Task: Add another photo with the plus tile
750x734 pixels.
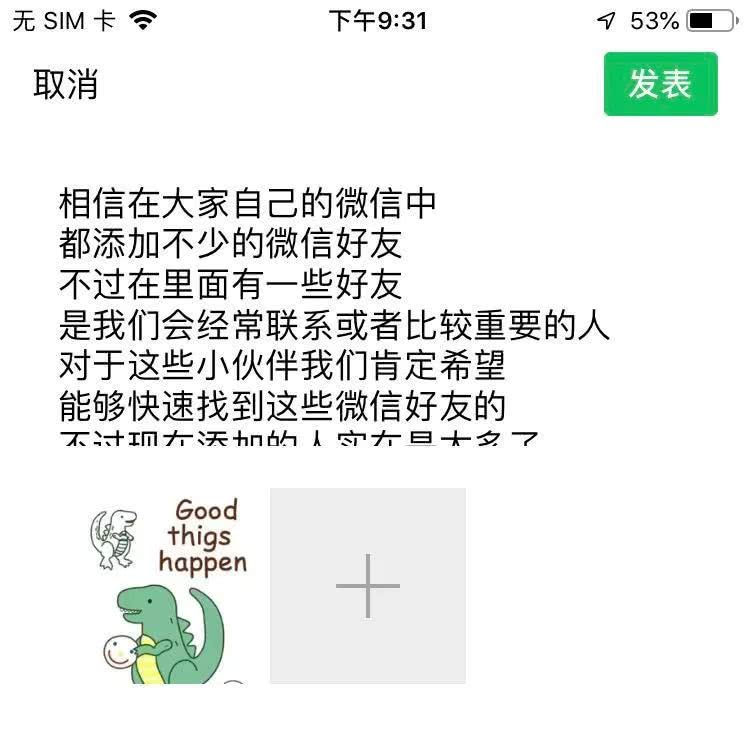Action: (x=368, y=586)
